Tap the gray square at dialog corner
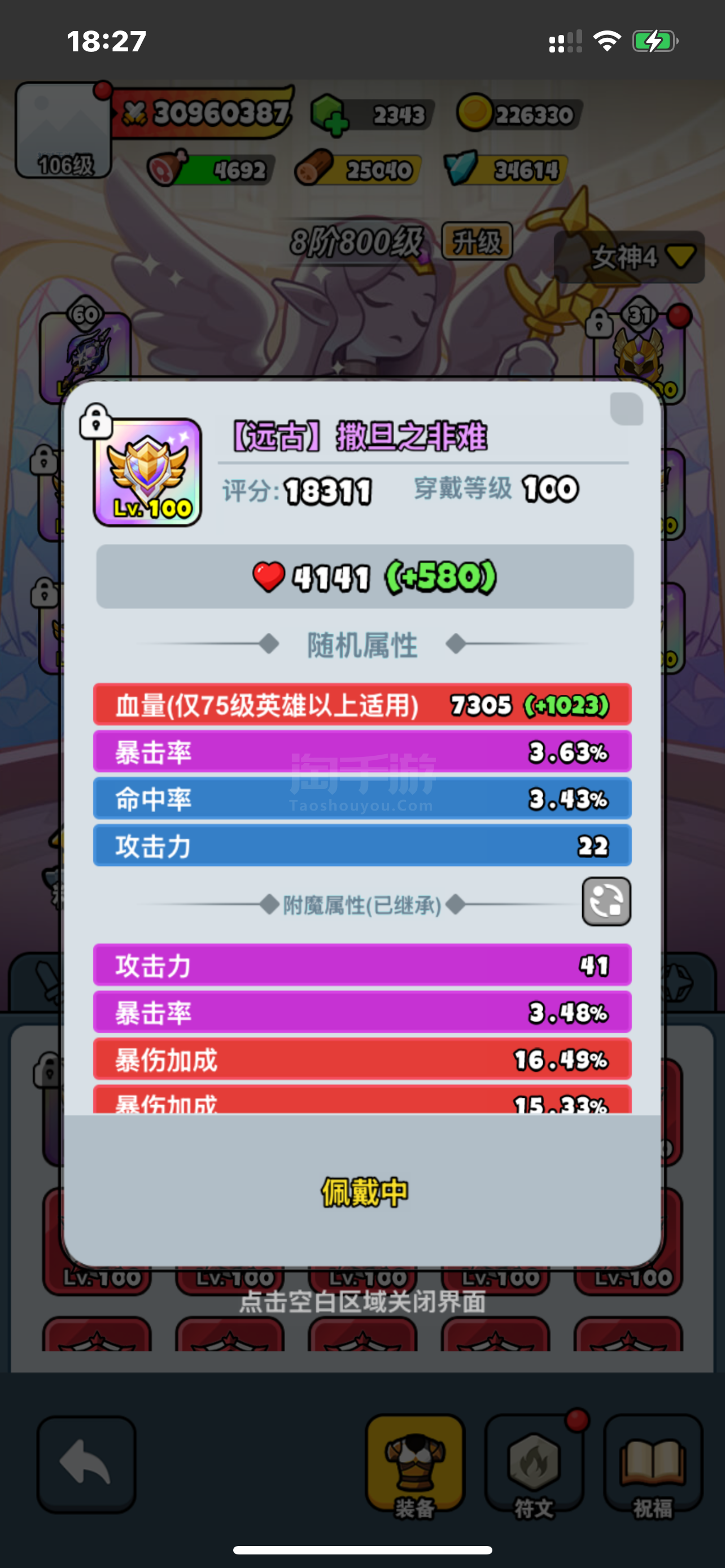 [x=626, y=409]
